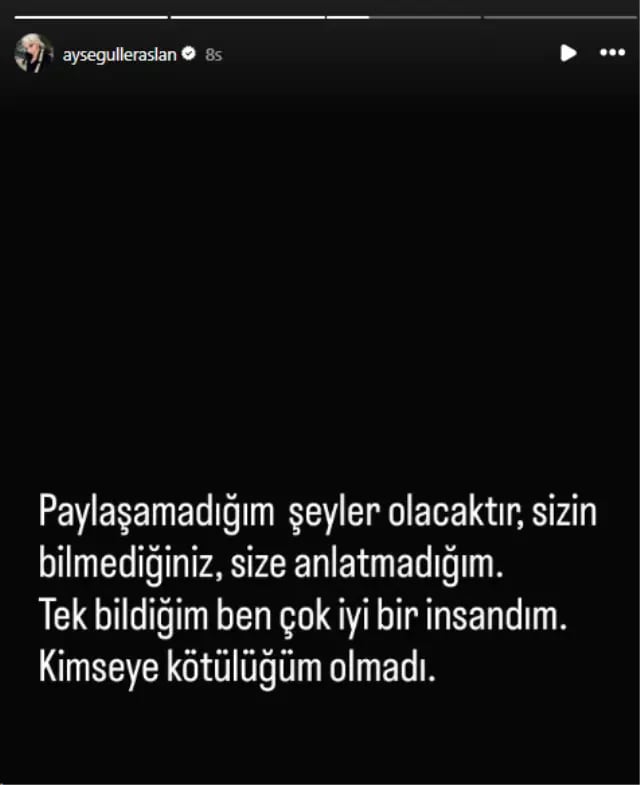This screenshot has width=640, height=785.
Task: Open the three-dot more options menu
Action: [612, 54]
